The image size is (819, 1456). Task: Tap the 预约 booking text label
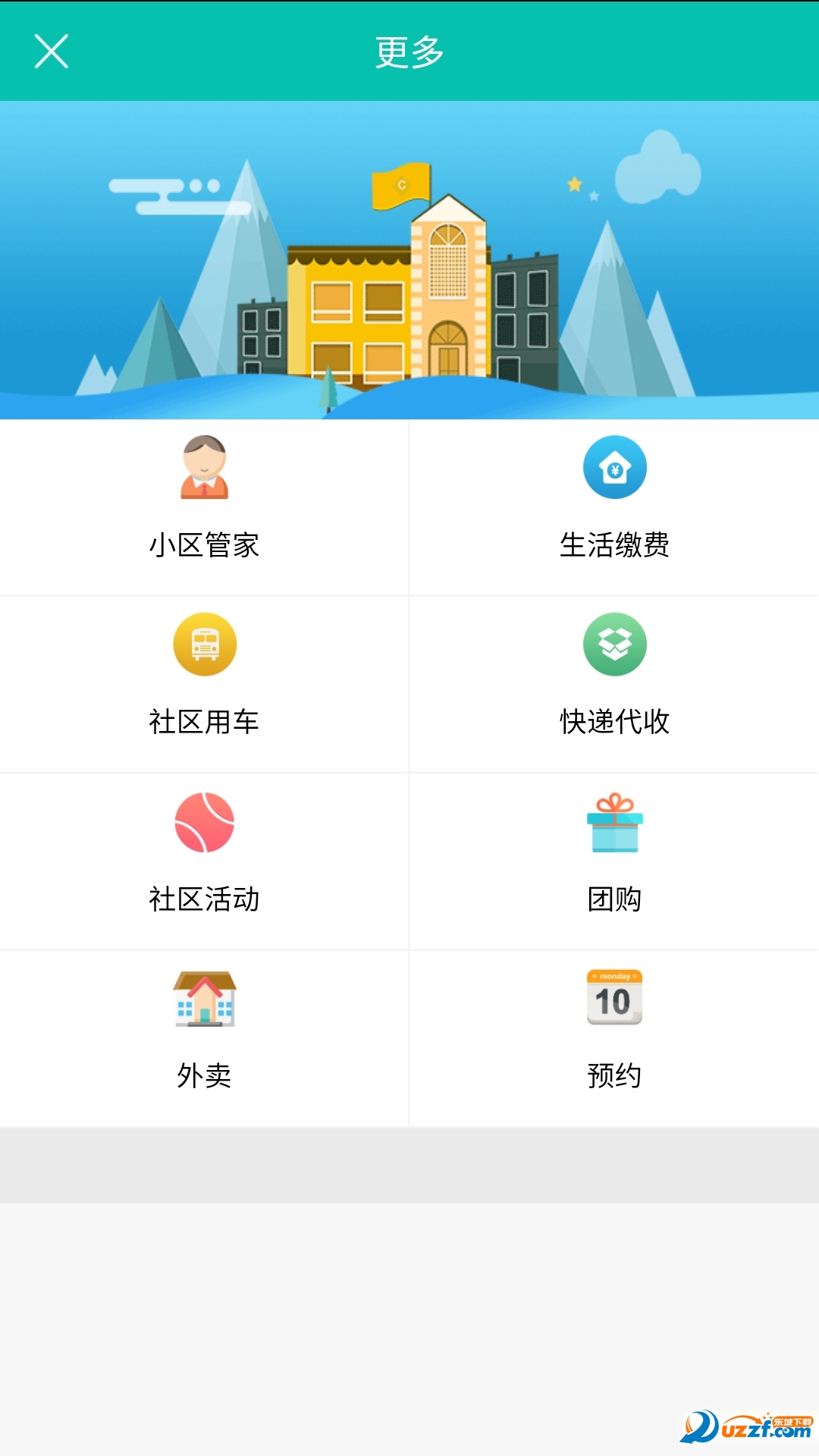[614, 1075]
